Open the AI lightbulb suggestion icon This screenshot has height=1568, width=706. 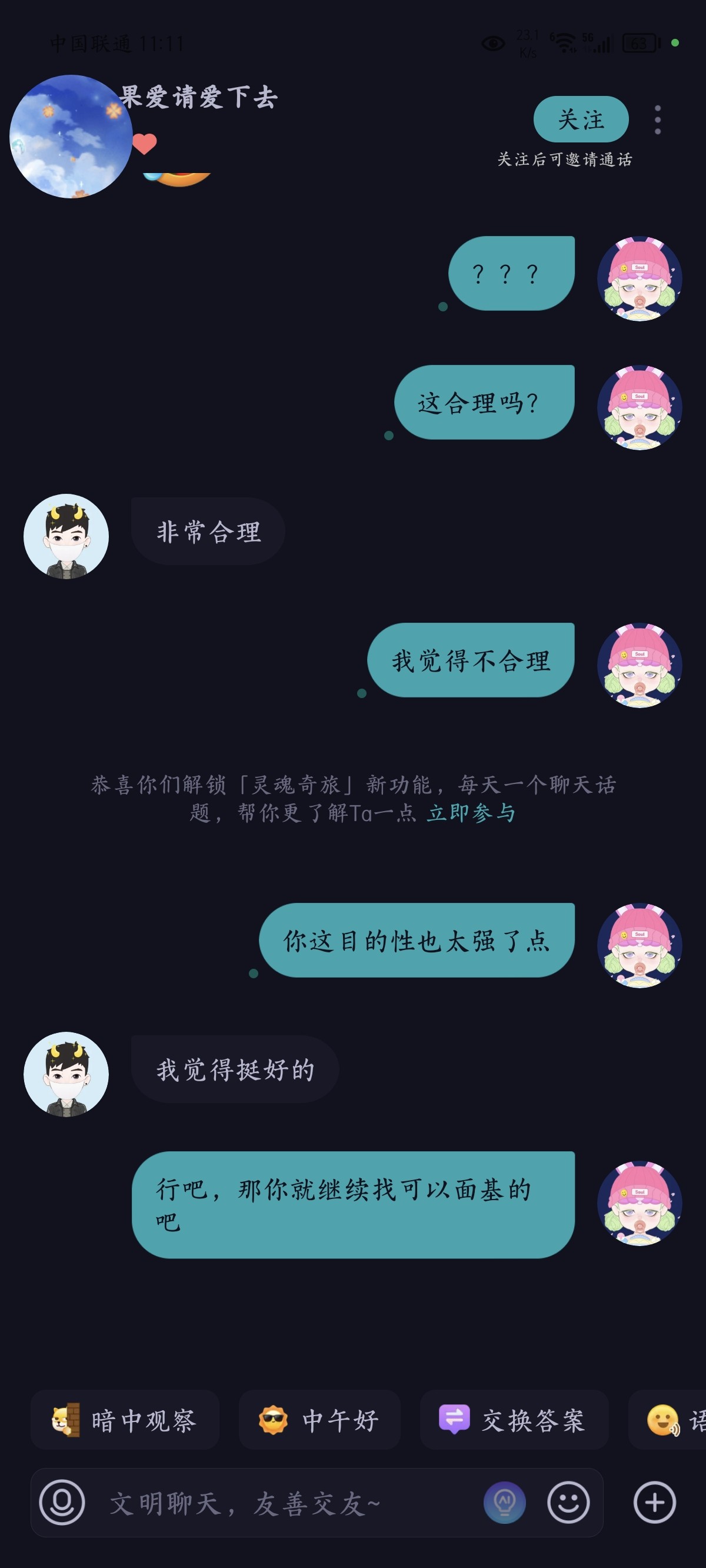[x=505, y=1502]
